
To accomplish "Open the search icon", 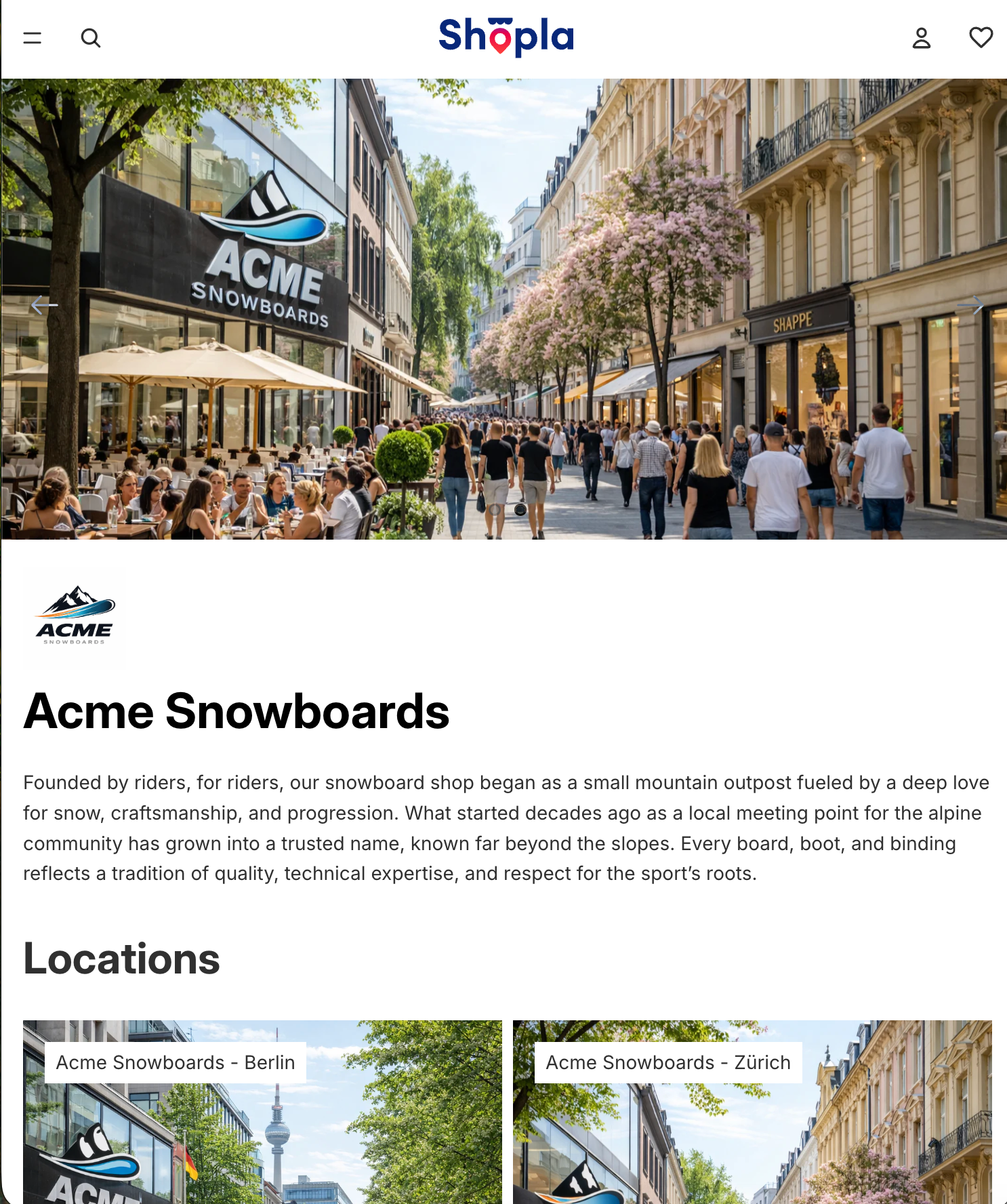I will pyautogui.click(x=91, y=38).
